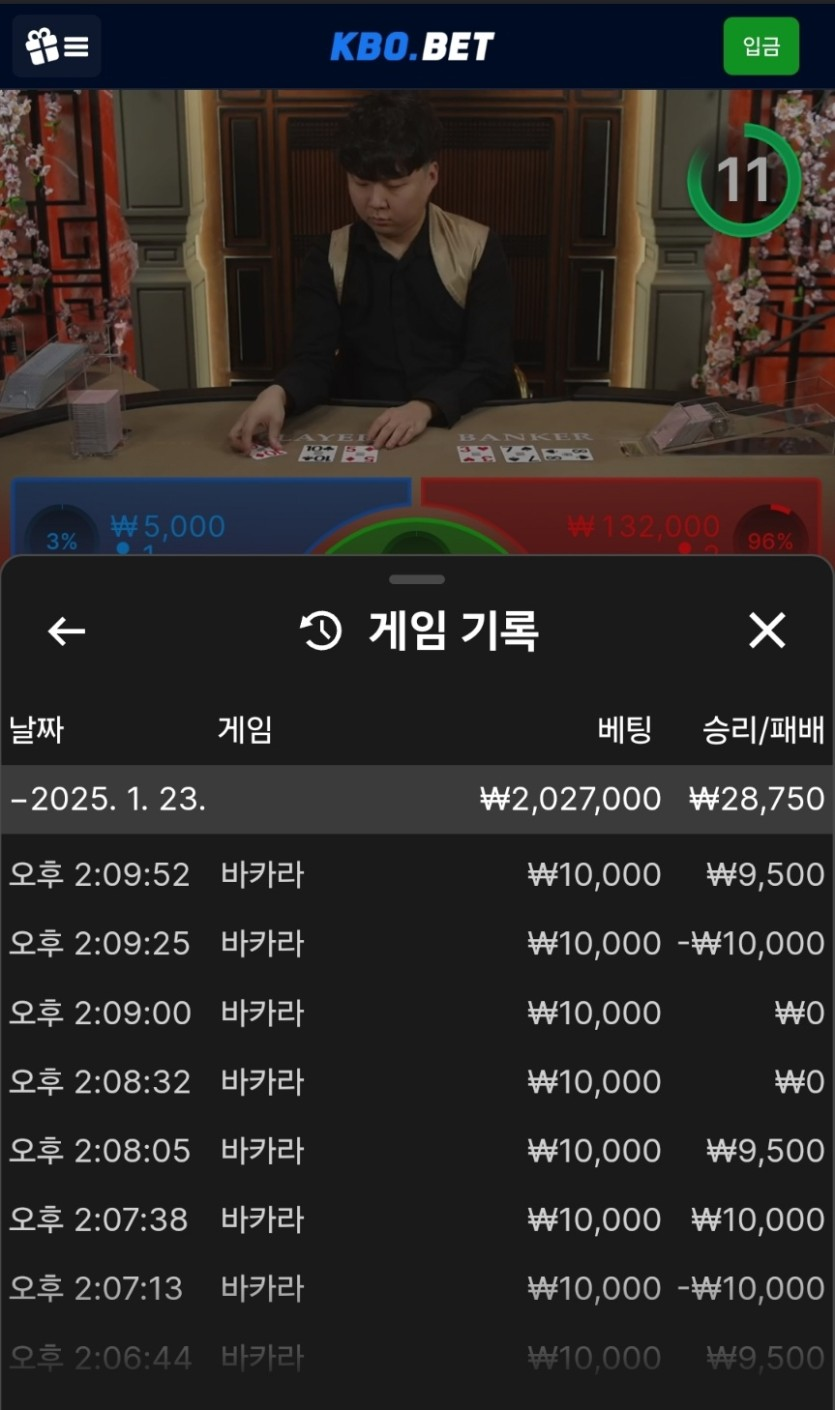
Task: Open the 오후 2:09:25 바카라 record
Action: (417, 944)
